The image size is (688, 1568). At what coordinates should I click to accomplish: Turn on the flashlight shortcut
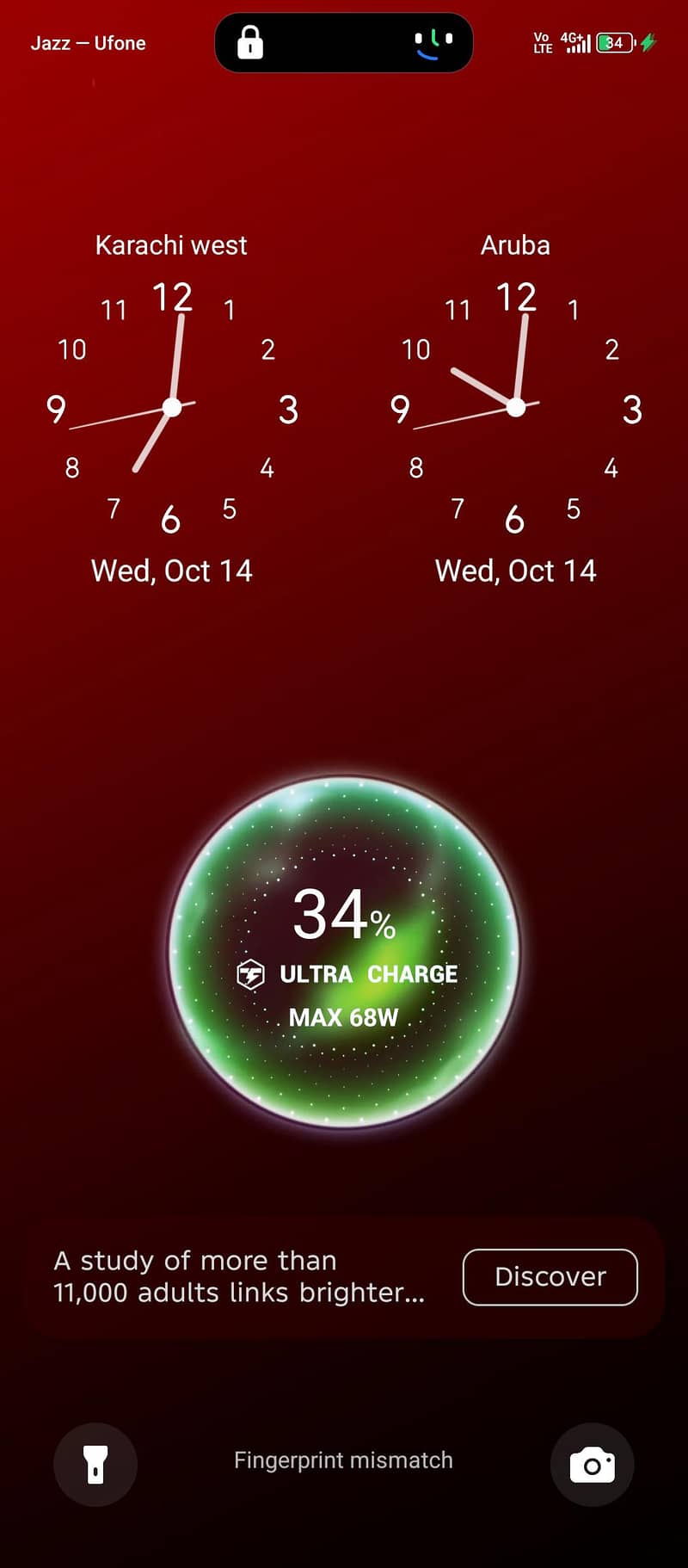click(x=95, y=1464)
